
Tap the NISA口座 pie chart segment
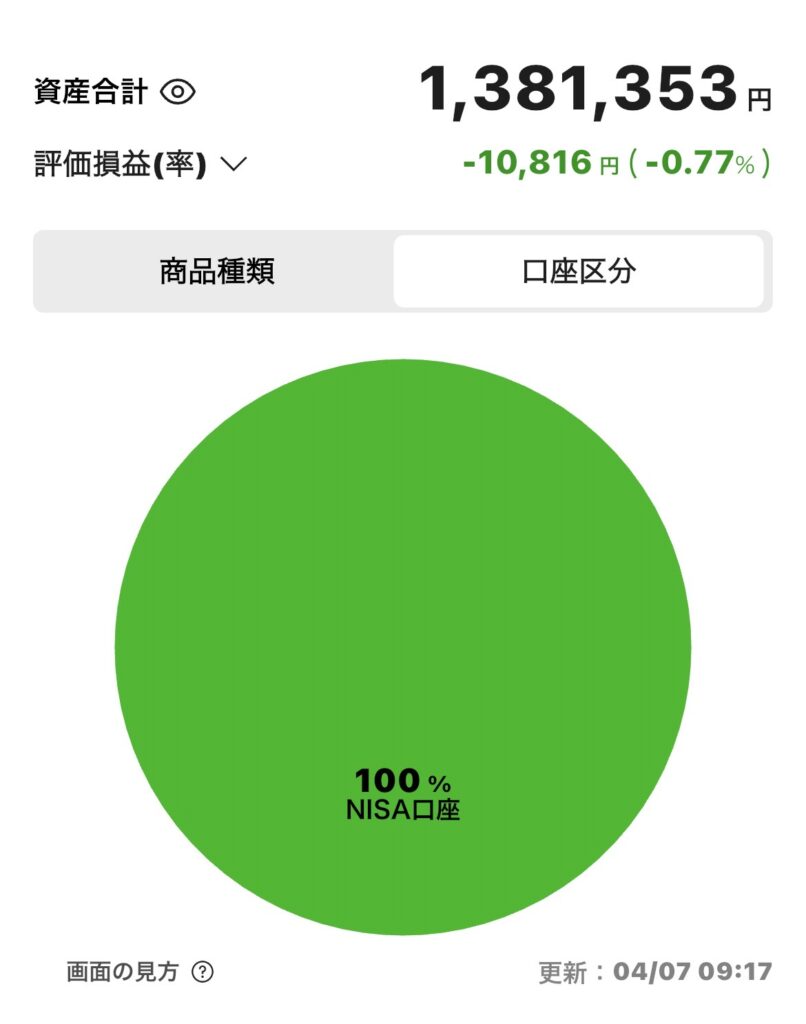coord(402,647)
